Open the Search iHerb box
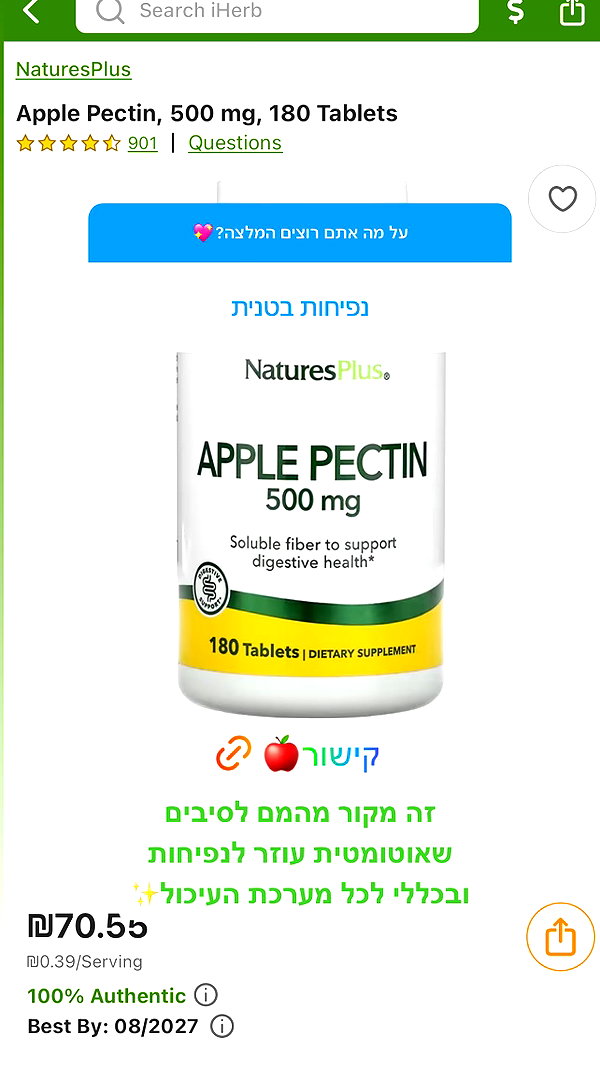Image resolution: width=600 pixels, height=1066 pixels. (277, 12)
